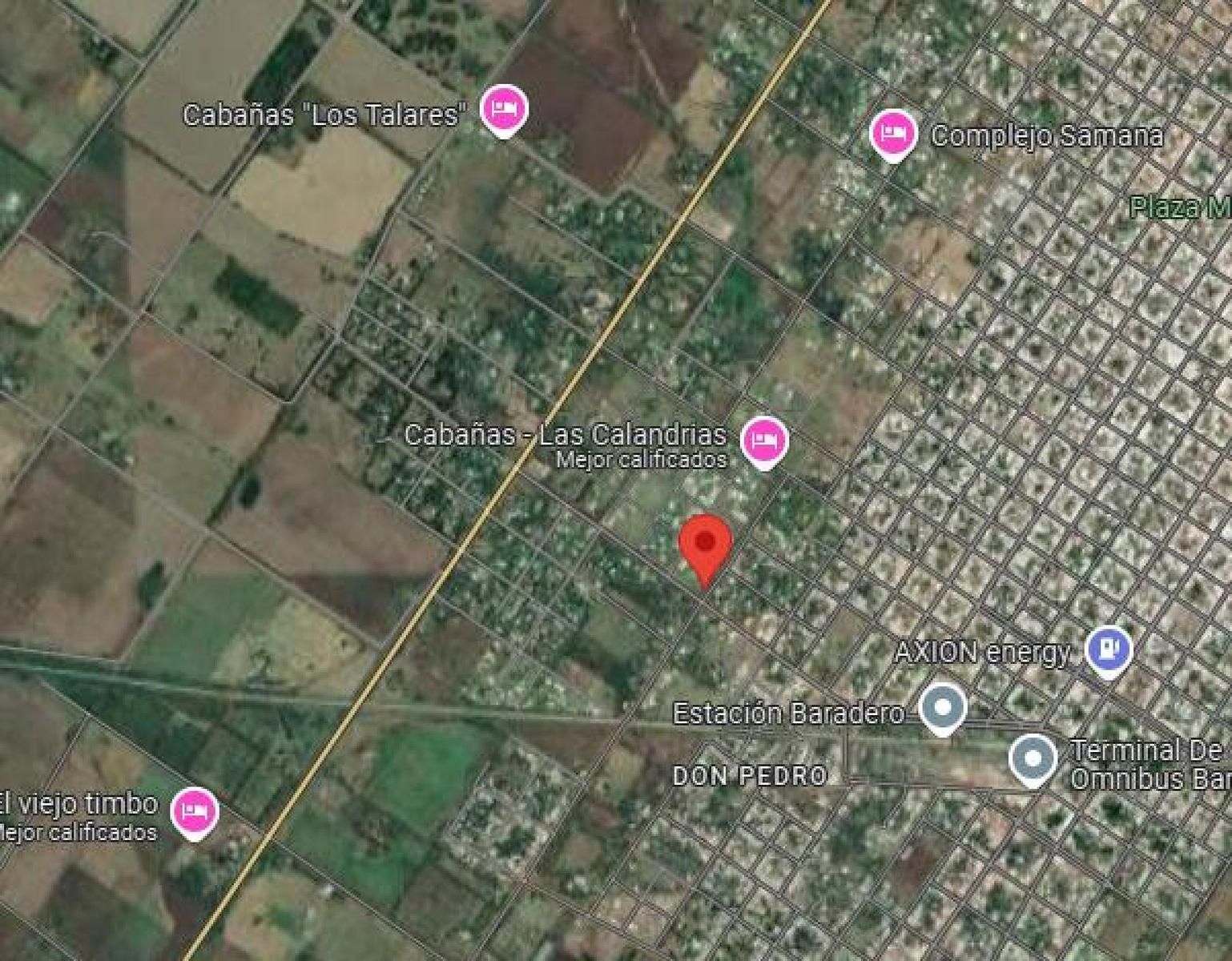Open Terminal De Omnibus marker
The image size is (1232, 961).
point(1033,758)
